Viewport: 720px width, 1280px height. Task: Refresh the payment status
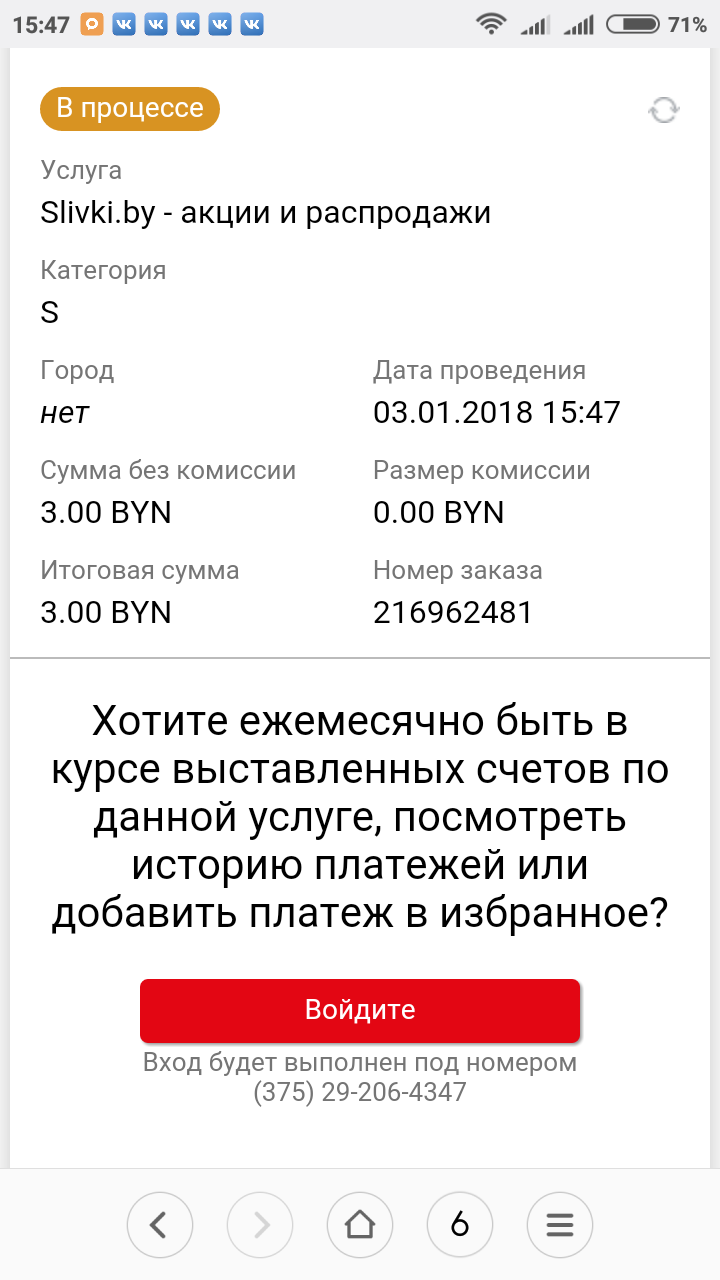point(663,110)
